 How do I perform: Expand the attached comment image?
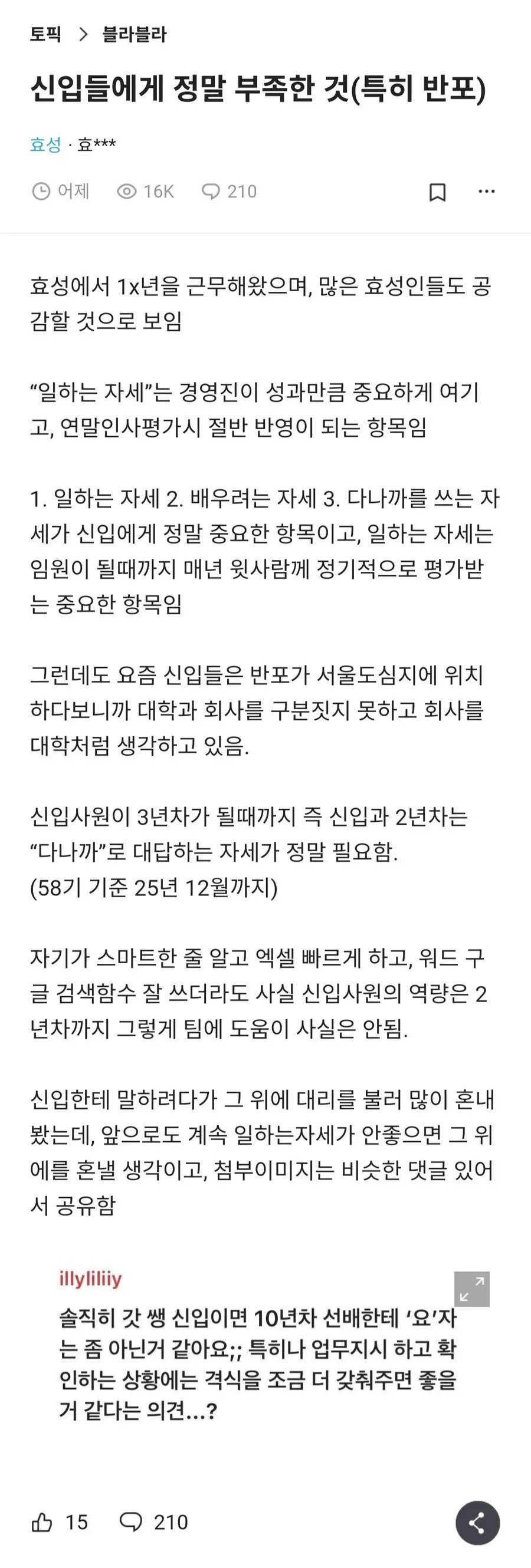click(471, 1289)
